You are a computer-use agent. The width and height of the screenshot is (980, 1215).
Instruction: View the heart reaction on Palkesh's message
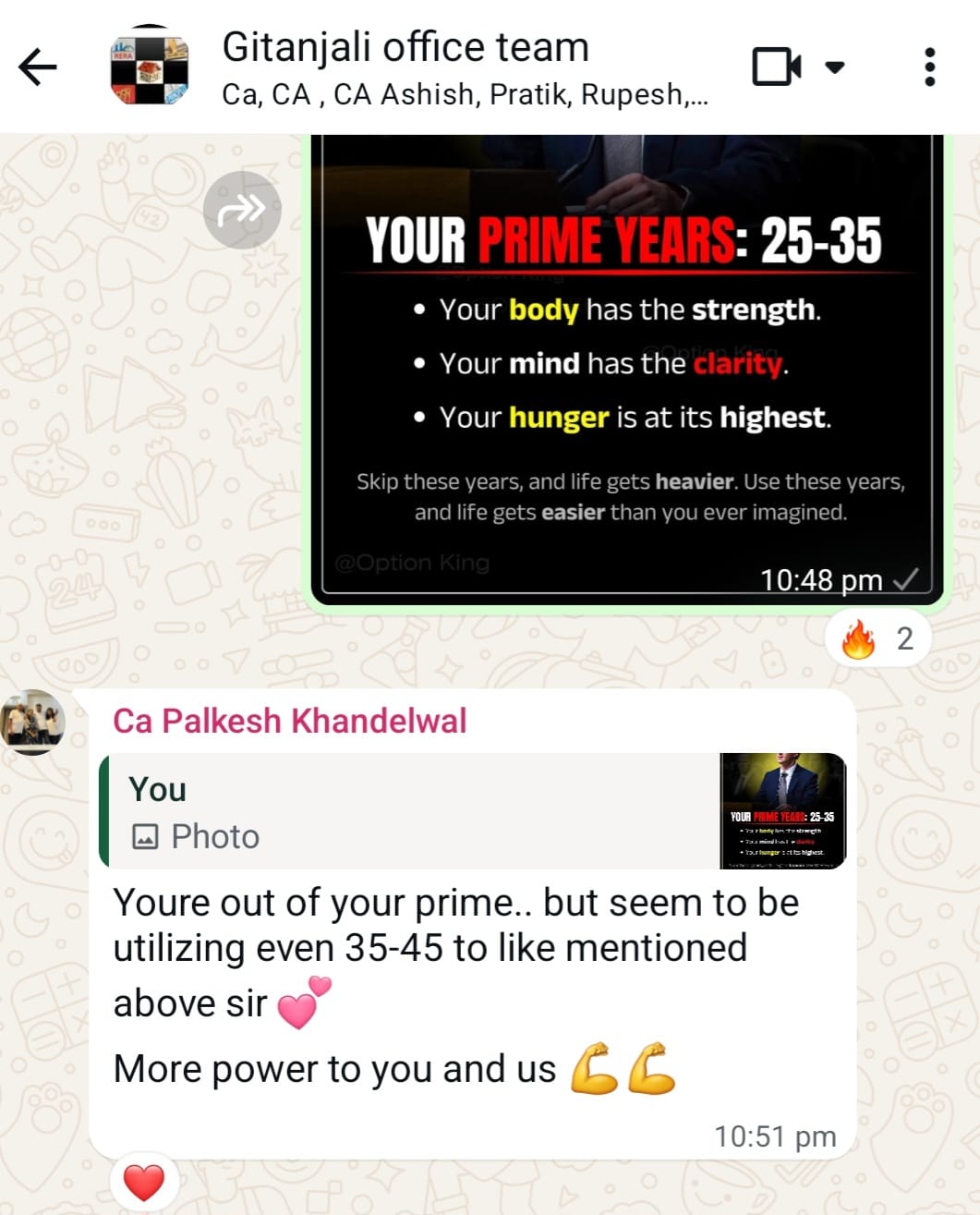(x=144, y=1183)
